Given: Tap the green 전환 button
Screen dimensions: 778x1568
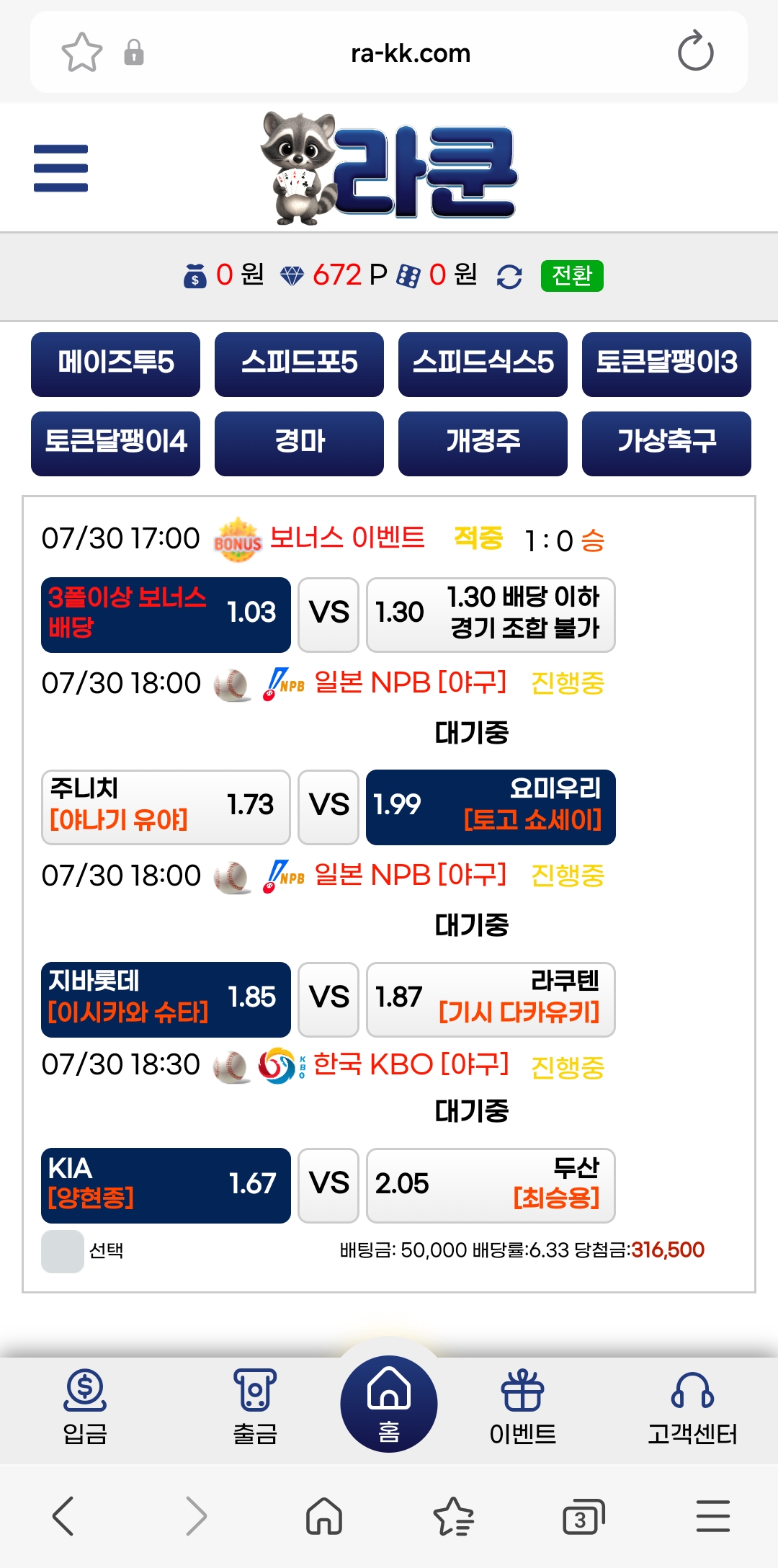Looking at the screenshot, I should [x=572, y=275].
